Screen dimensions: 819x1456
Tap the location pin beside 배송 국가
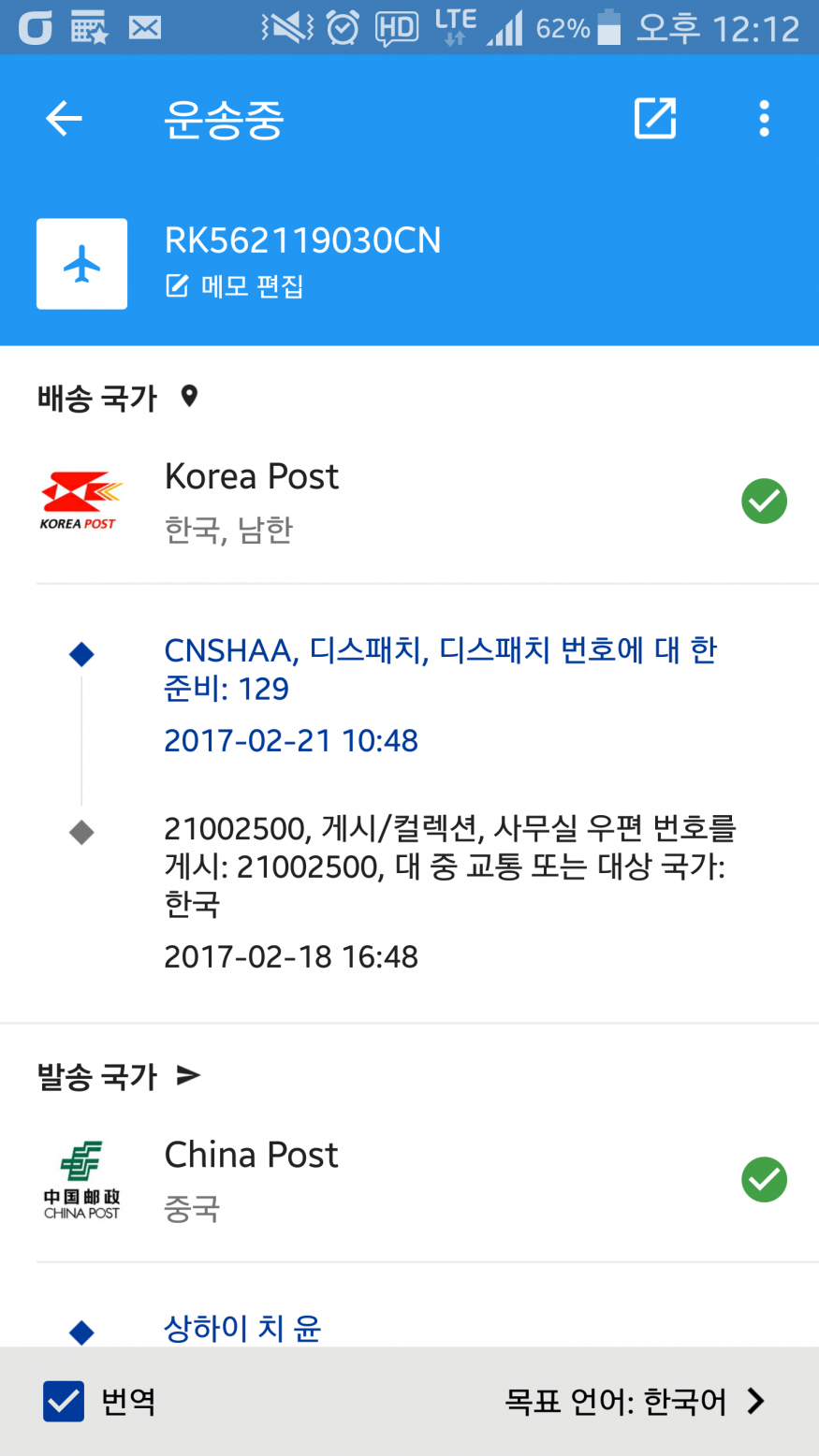[x=189, y=397]
